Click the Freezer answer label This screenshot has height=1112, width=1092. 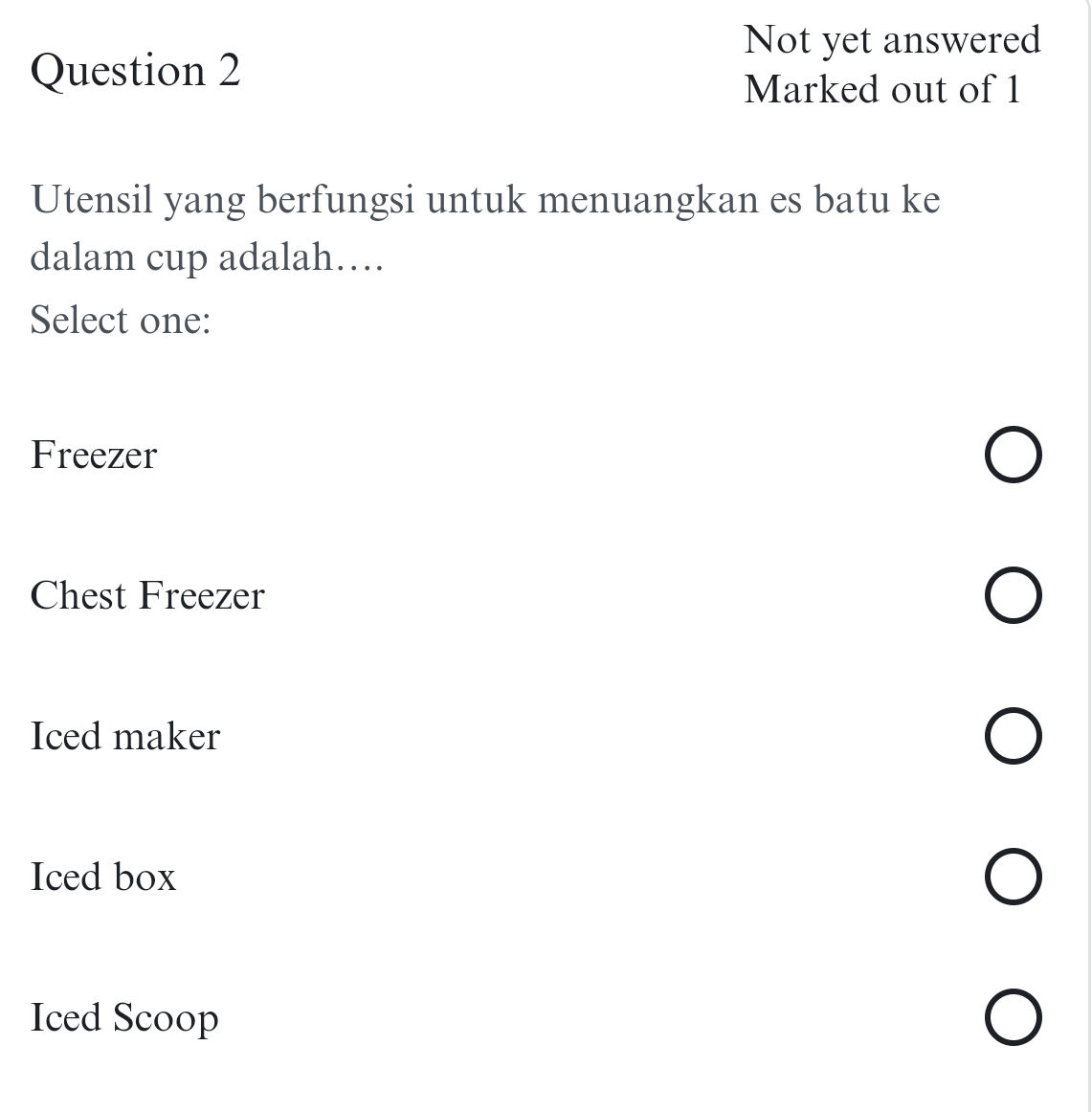point(93,454)
